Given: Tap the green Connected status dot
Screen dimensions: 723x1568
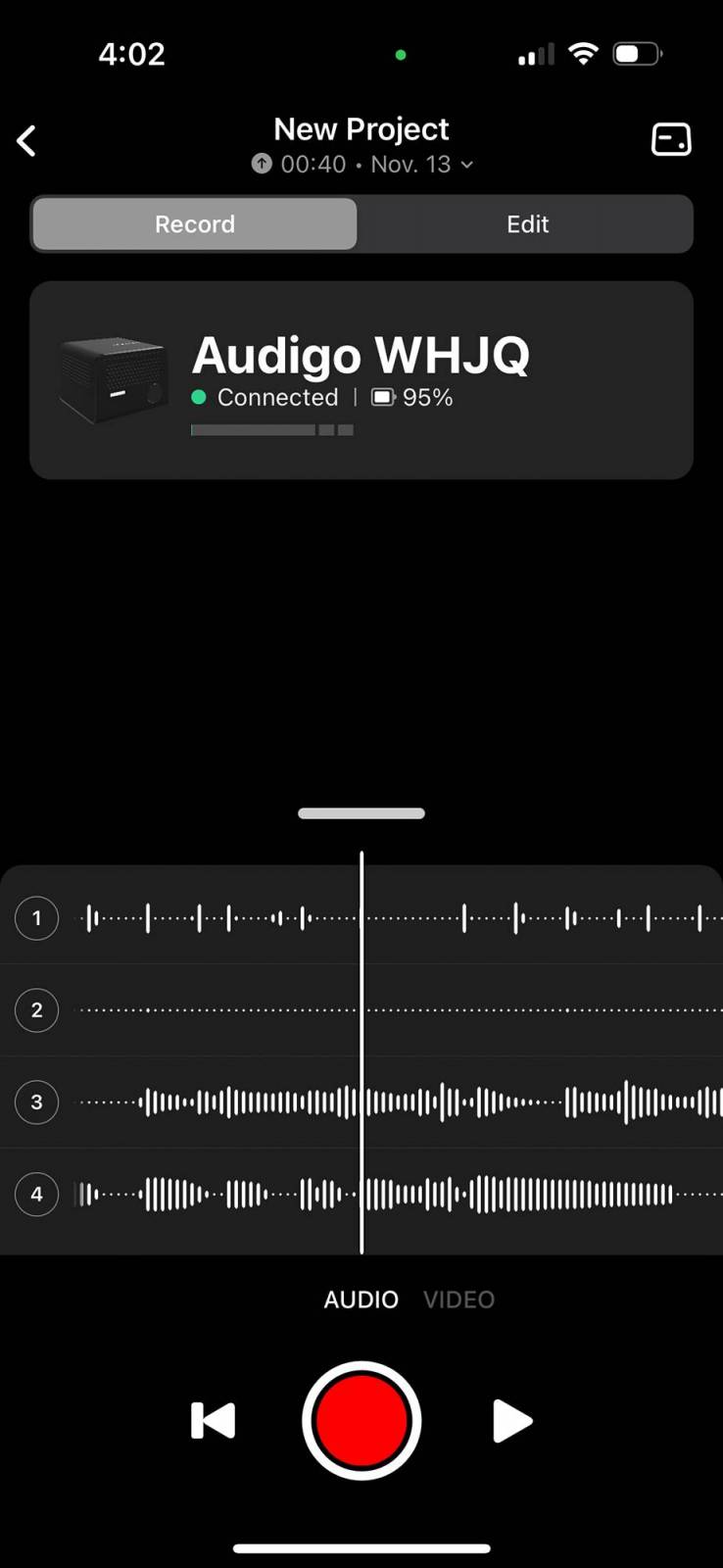Looking at the screenshot, I should pyautogui.click(x=199, y=397).
